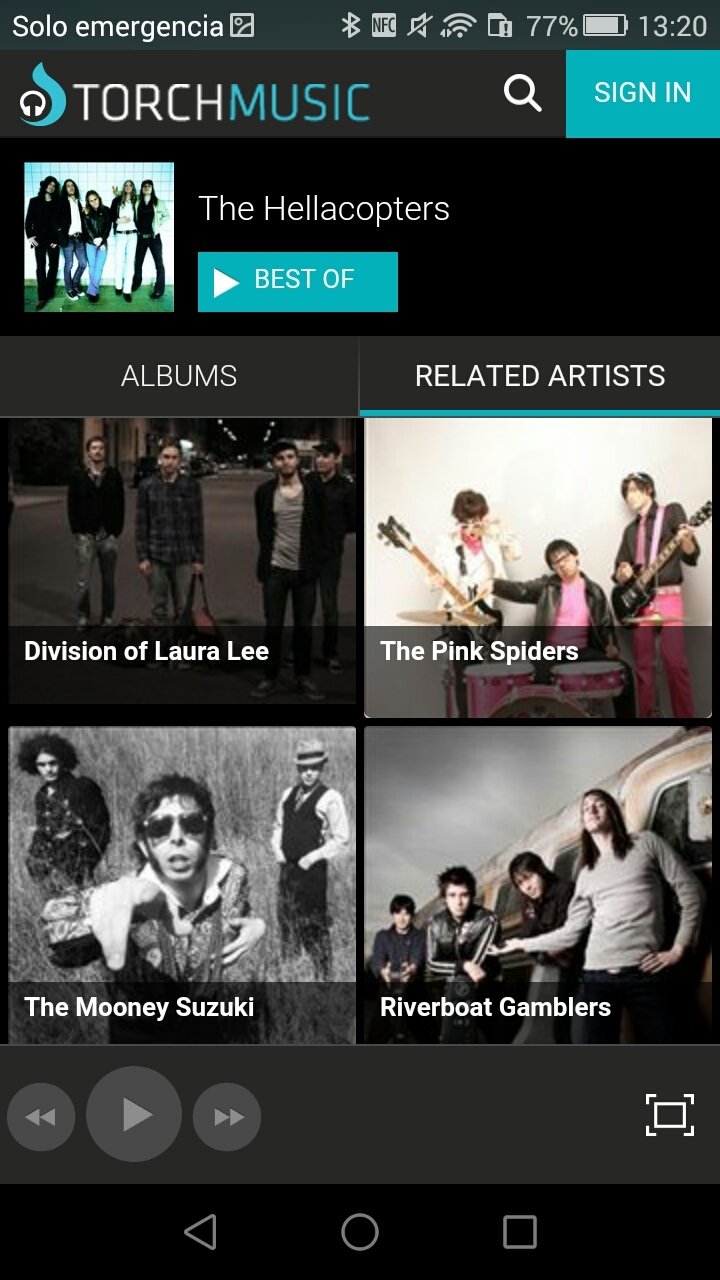
Task: Start playback with the play button
Action: [134, 1114]
